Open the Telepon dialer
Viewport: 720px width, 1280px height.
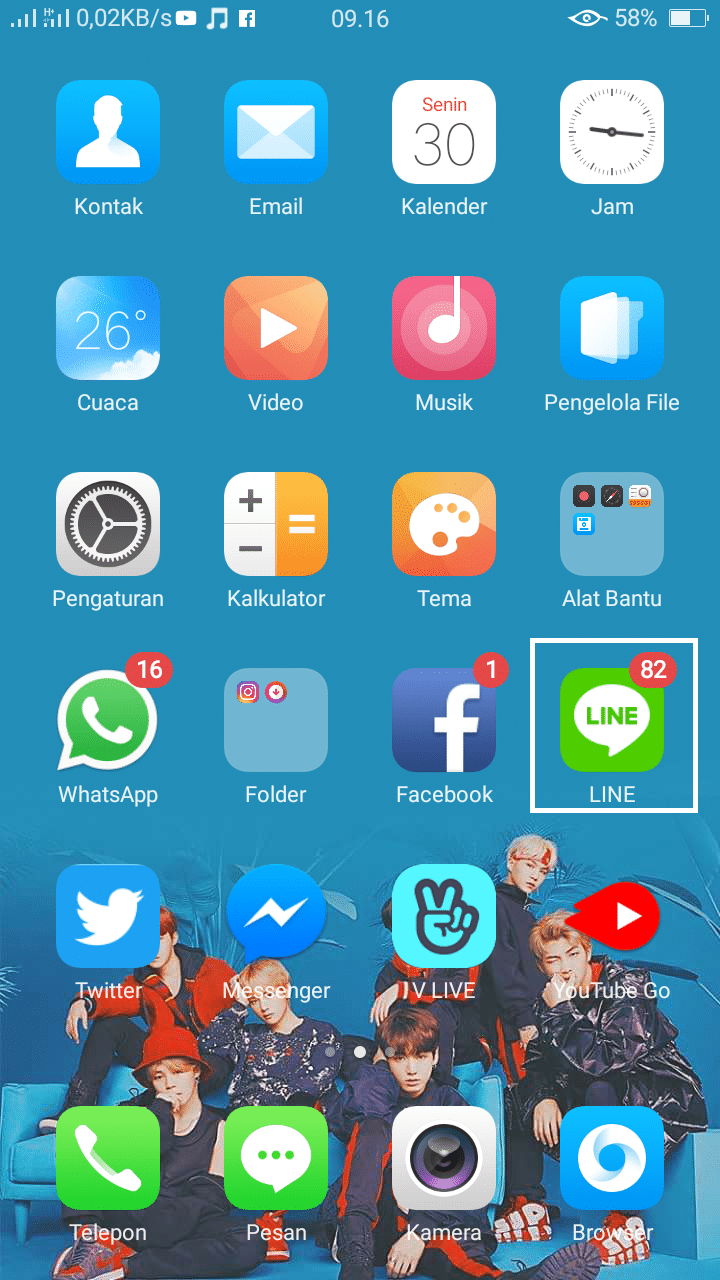pyautogui.click(x=108, y=1158)
